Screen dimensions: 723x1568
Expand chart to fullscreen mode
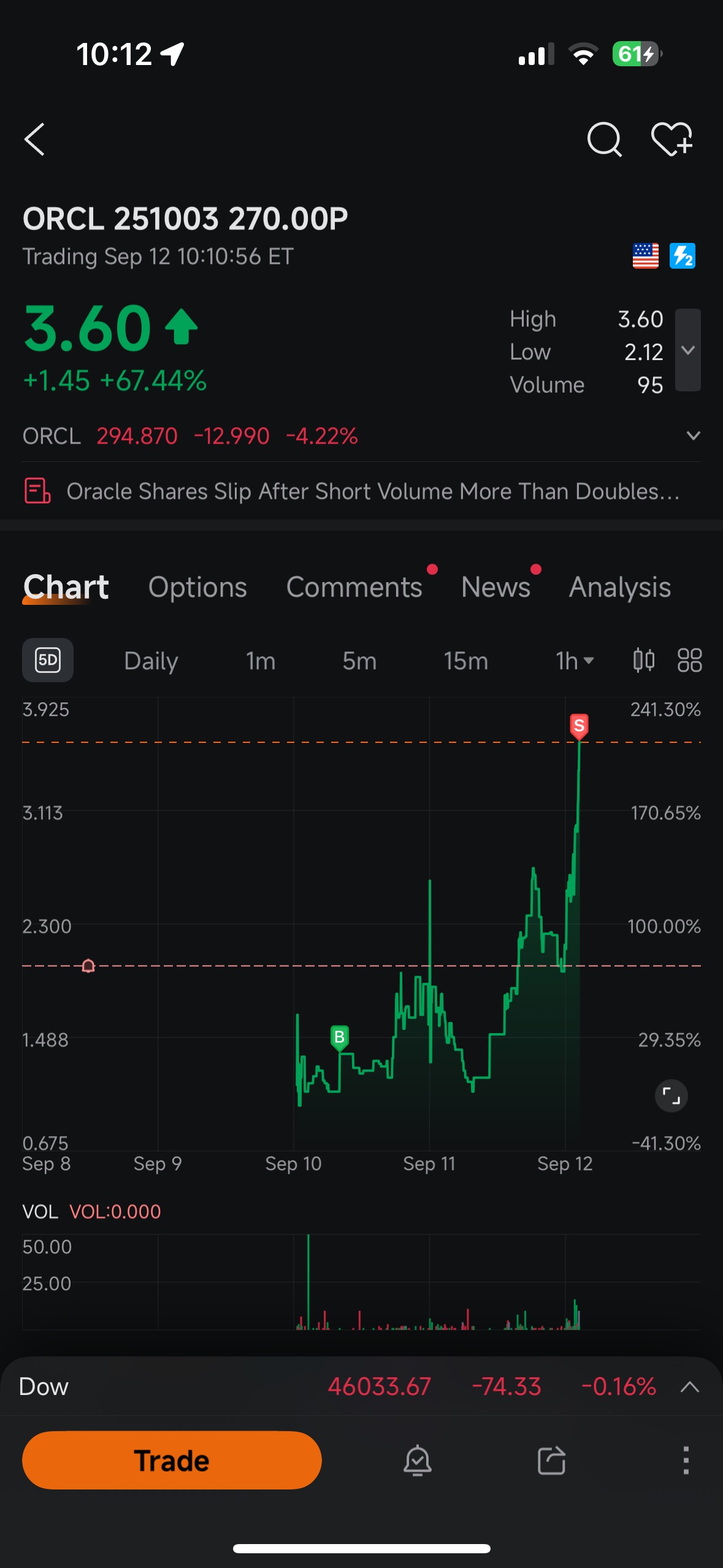pyautogui.click(x=671, y=1096)
